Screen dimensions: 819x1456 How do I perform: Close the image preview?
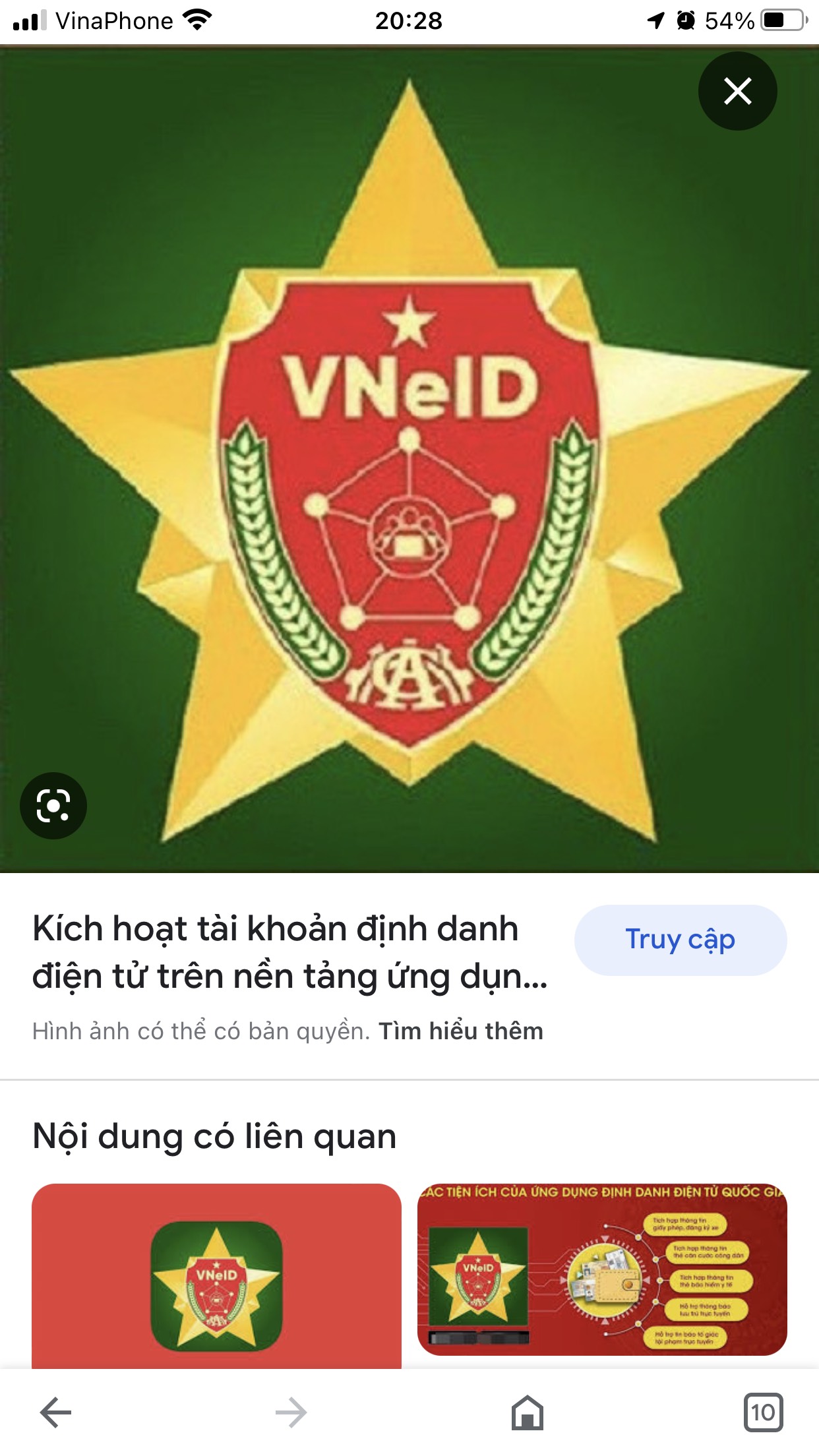pos(737,91)
